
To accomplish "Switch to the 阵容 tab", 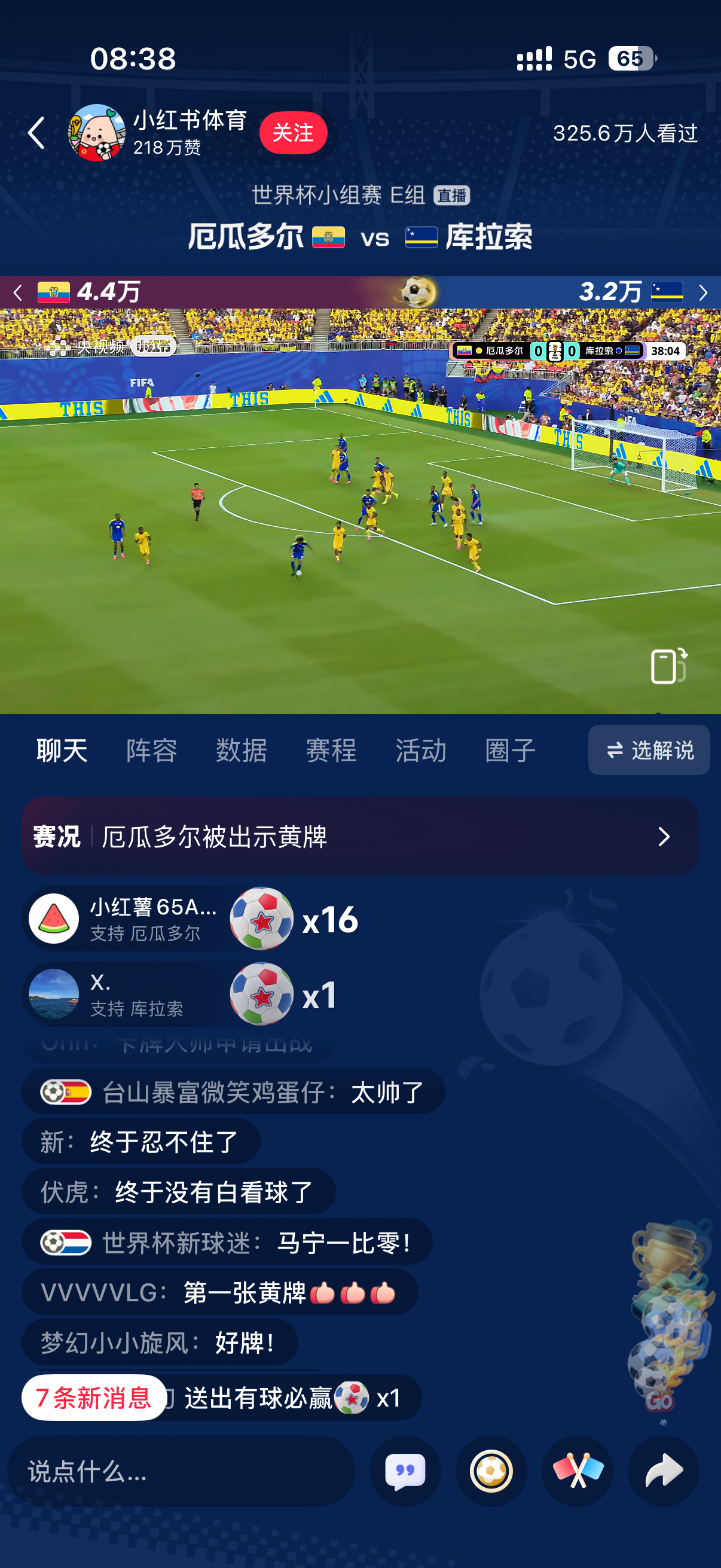I will point(151,750).
